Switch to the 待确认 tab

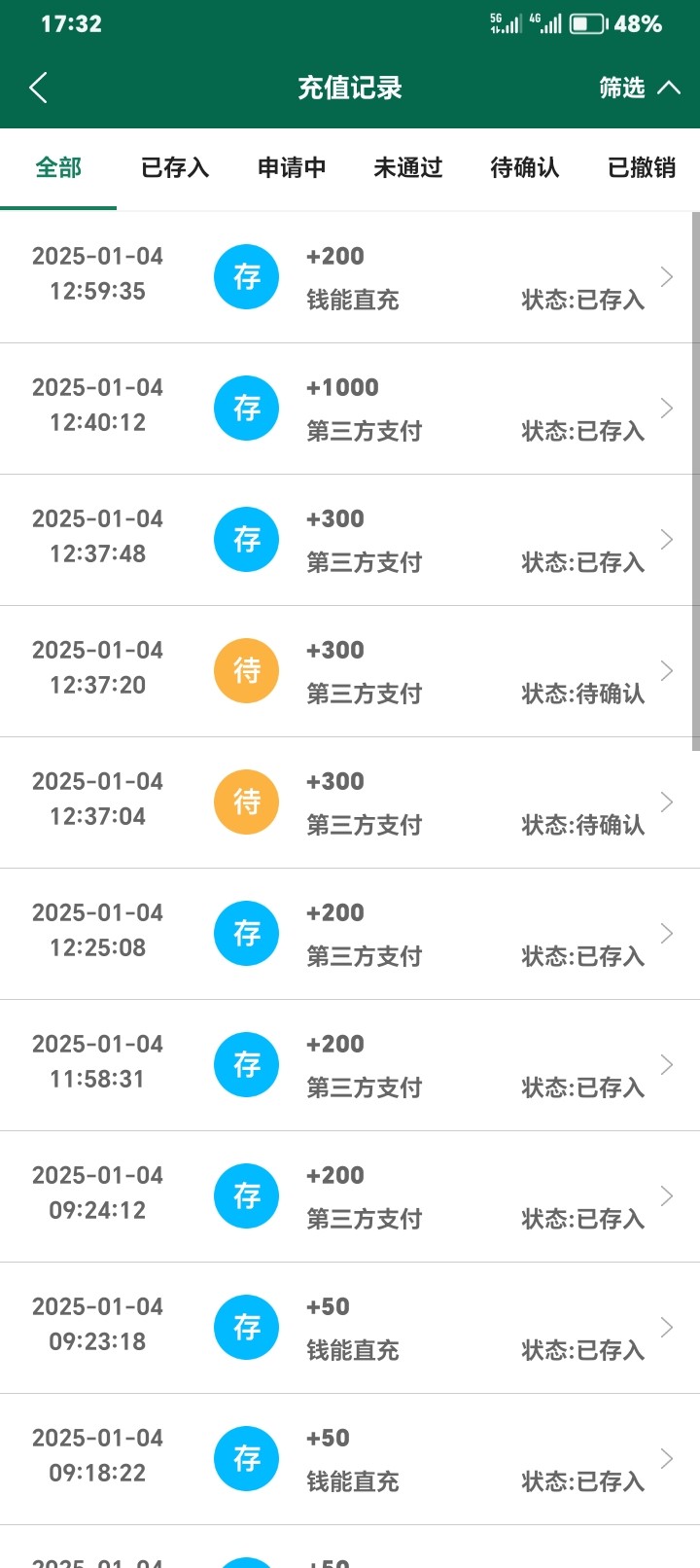tap(525, 168)
